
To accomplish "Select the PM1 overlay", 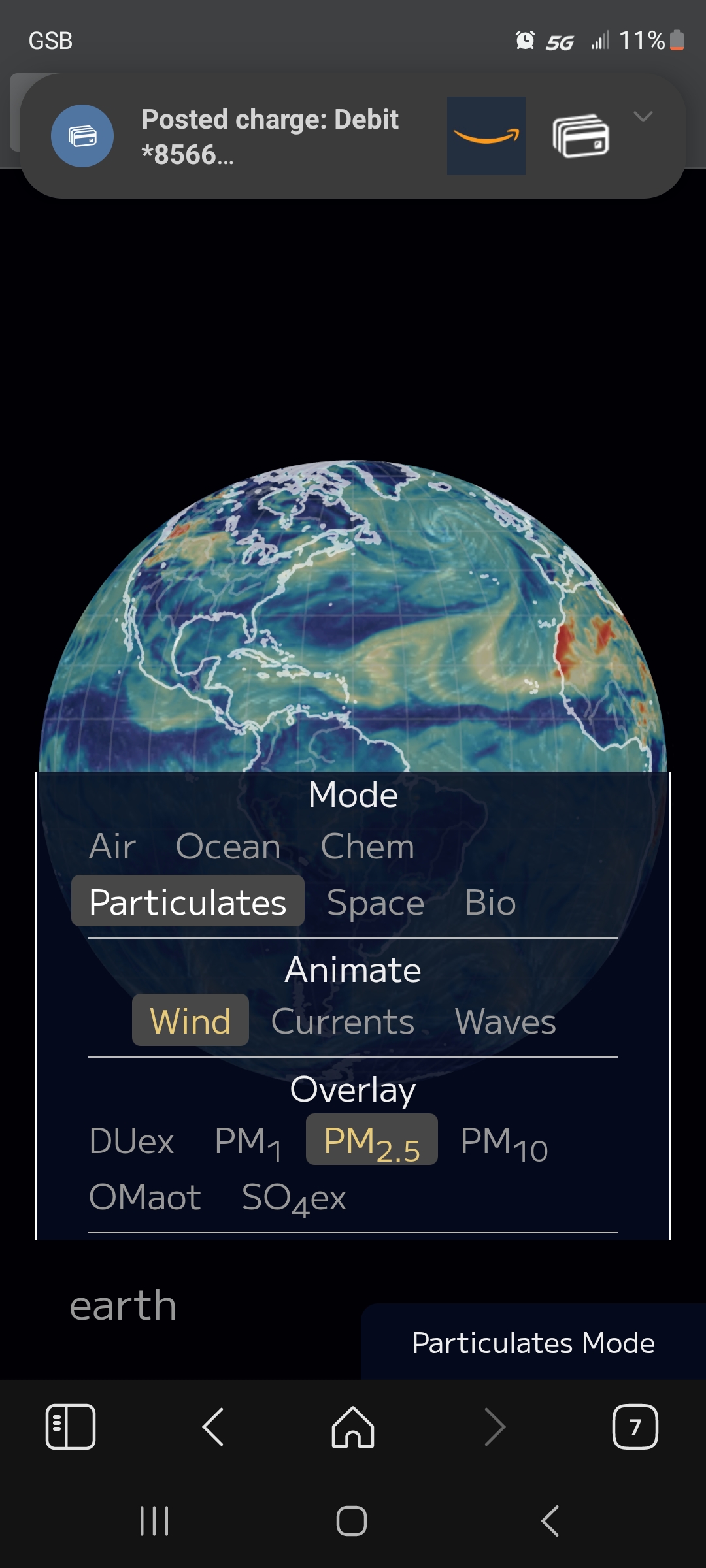I will [x=248, y=1143].
